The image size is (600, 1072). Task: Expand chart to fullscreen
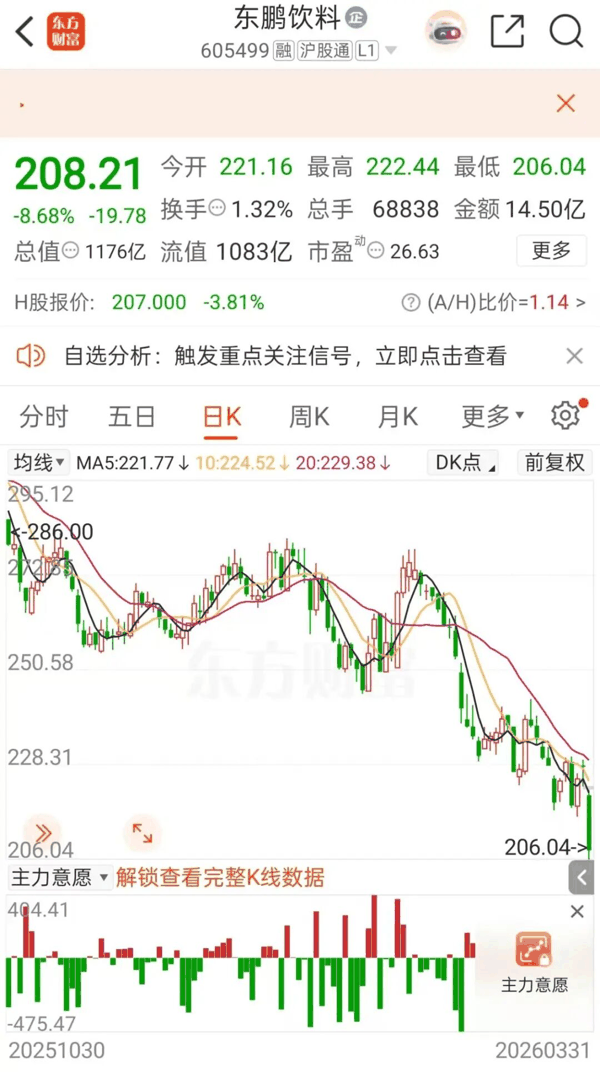(x=142, y=833)
